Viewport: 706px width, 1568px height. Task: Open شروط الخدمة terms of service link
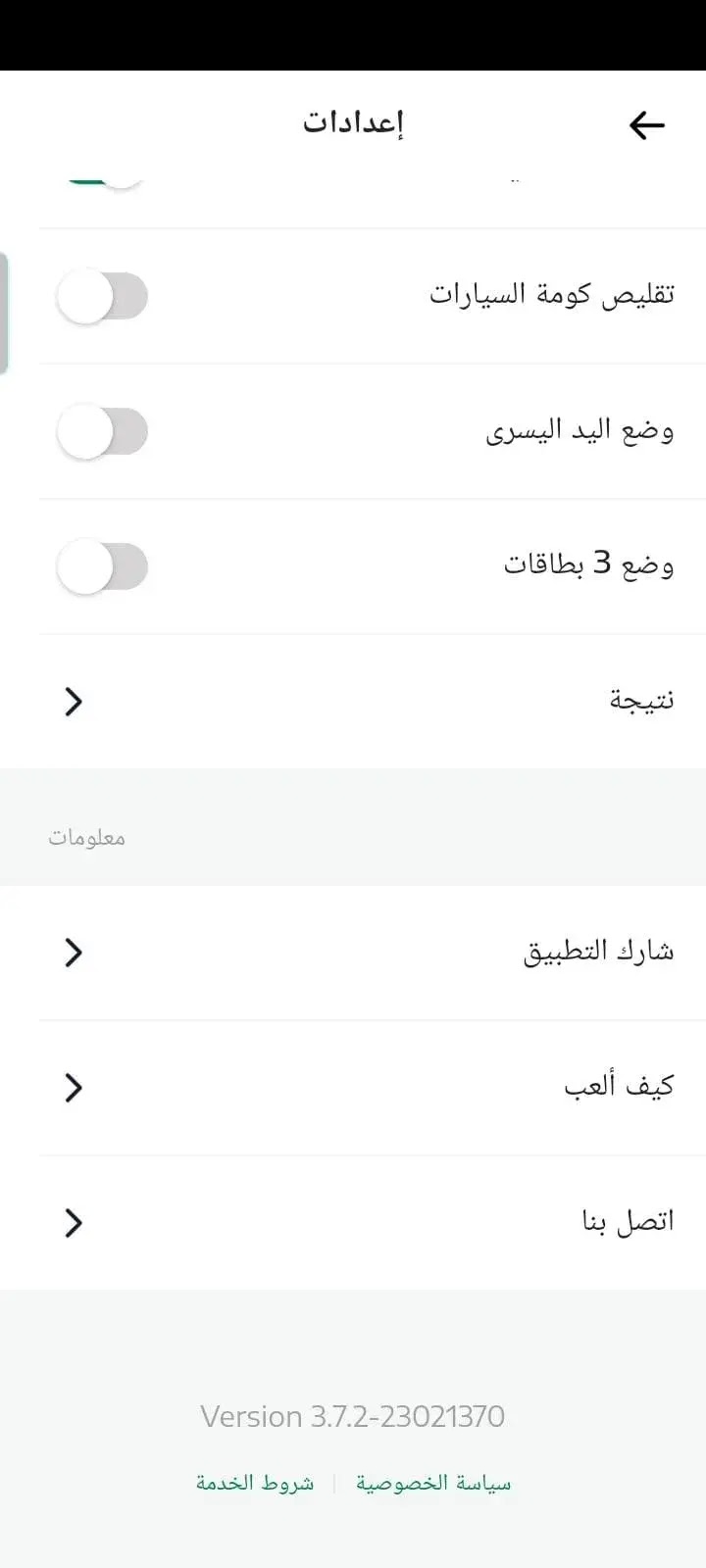255,1483
